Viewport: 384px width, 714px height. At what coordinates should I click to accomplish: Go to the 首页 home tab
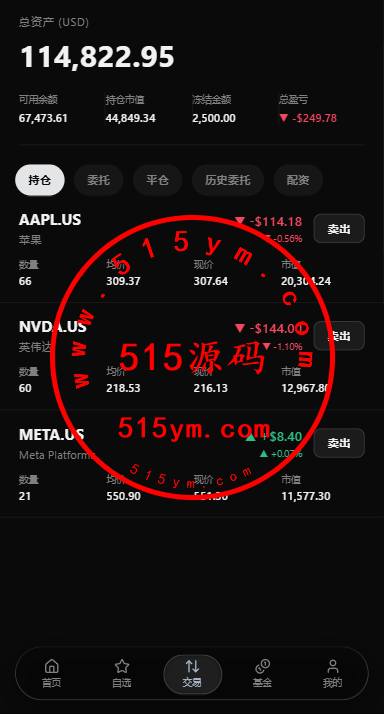51,673
